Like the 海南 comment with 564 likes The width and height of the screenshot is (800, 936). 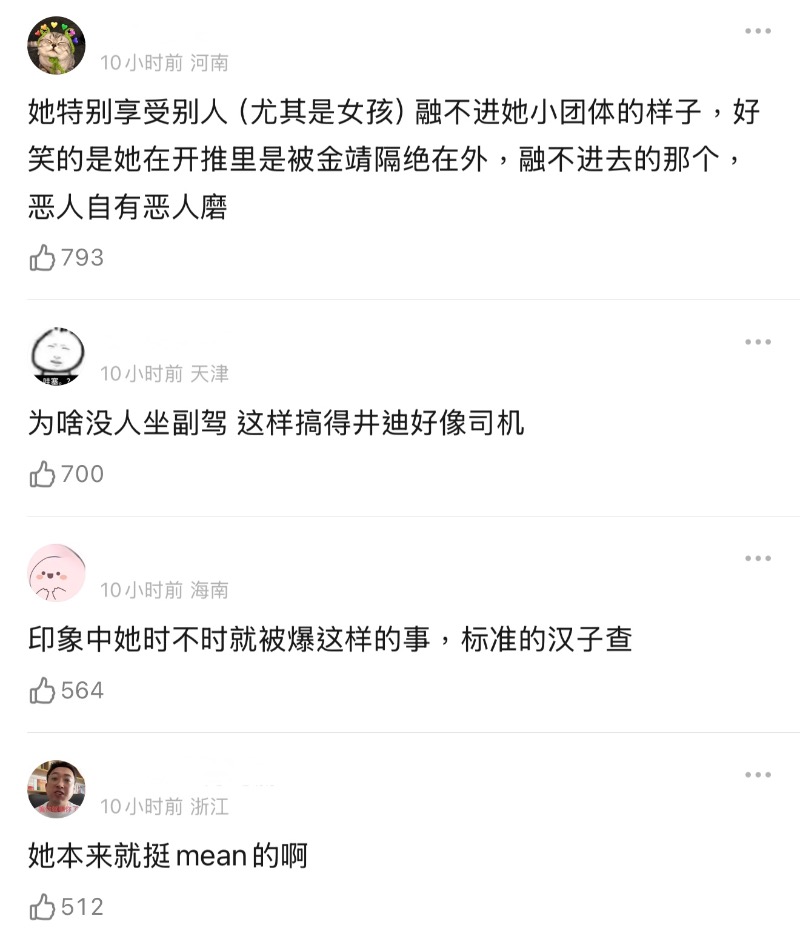(x=43, y=690)
